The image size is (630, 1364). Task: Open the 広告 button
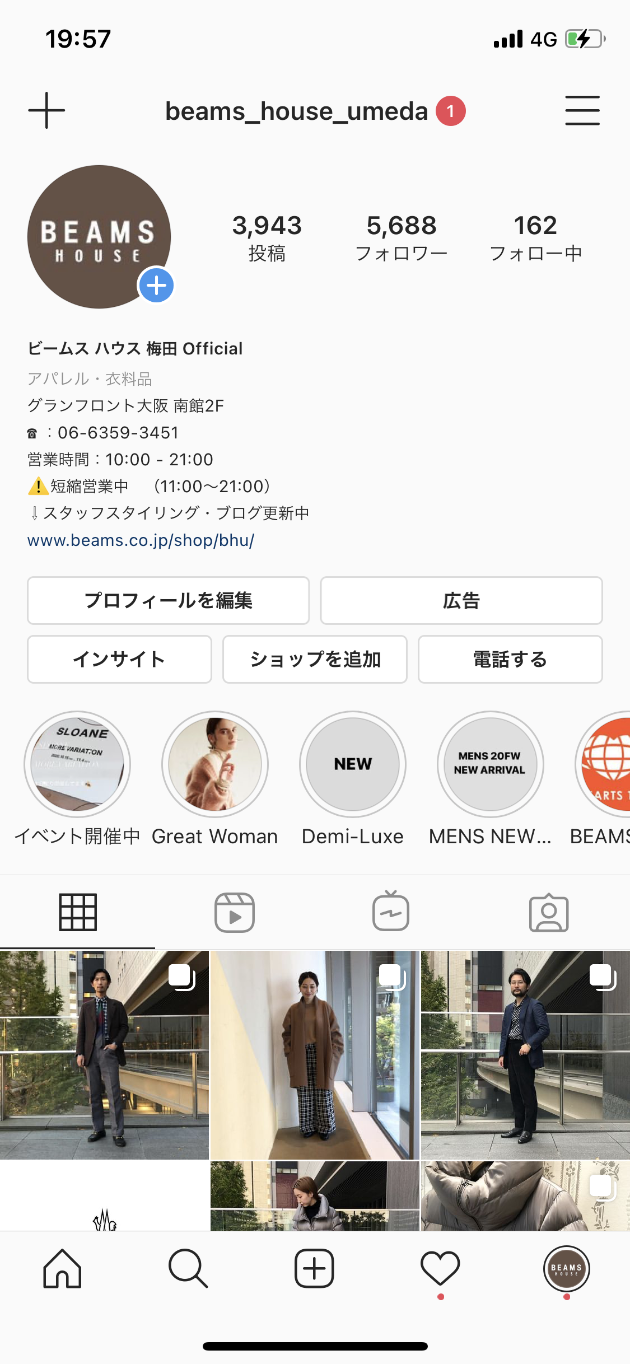point(461,600)
